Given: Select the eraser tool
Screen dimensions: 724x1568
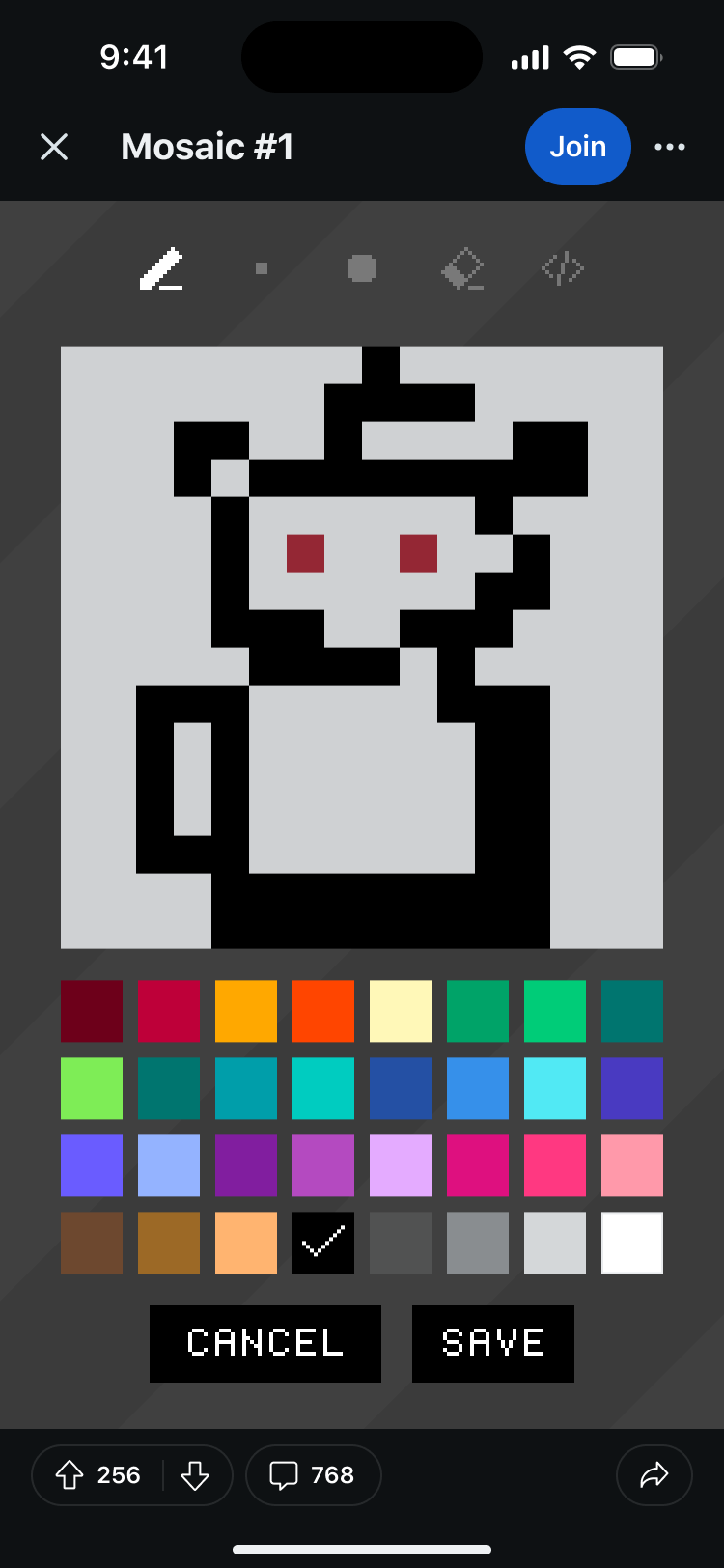Looking at the screenshot, I should pos(461,268).
